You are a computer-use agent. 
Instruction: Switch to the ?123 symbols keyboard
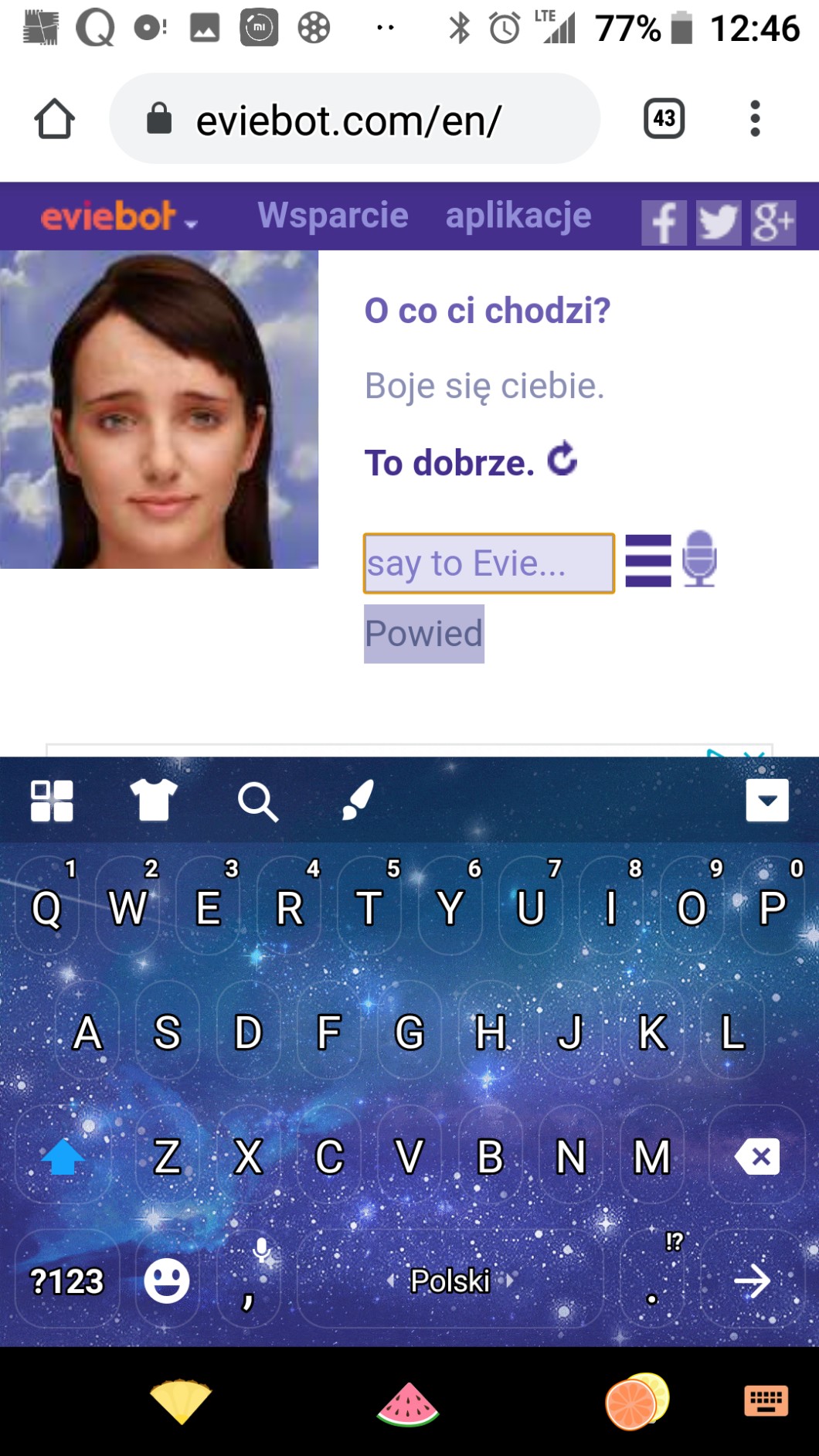[66, 1281]
